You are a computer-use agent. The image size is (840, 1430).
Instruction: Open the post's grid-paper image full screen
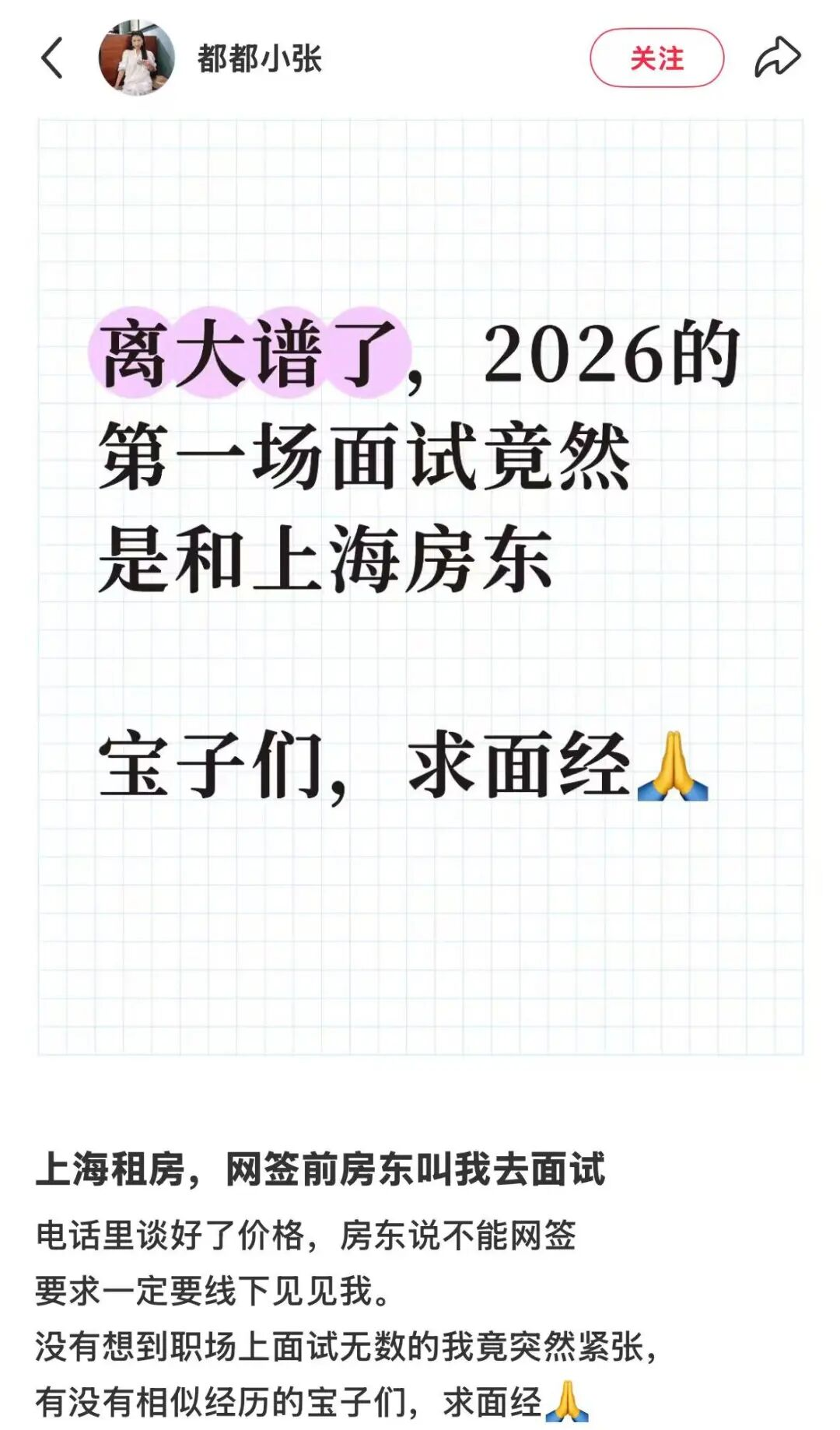point(420,587)
